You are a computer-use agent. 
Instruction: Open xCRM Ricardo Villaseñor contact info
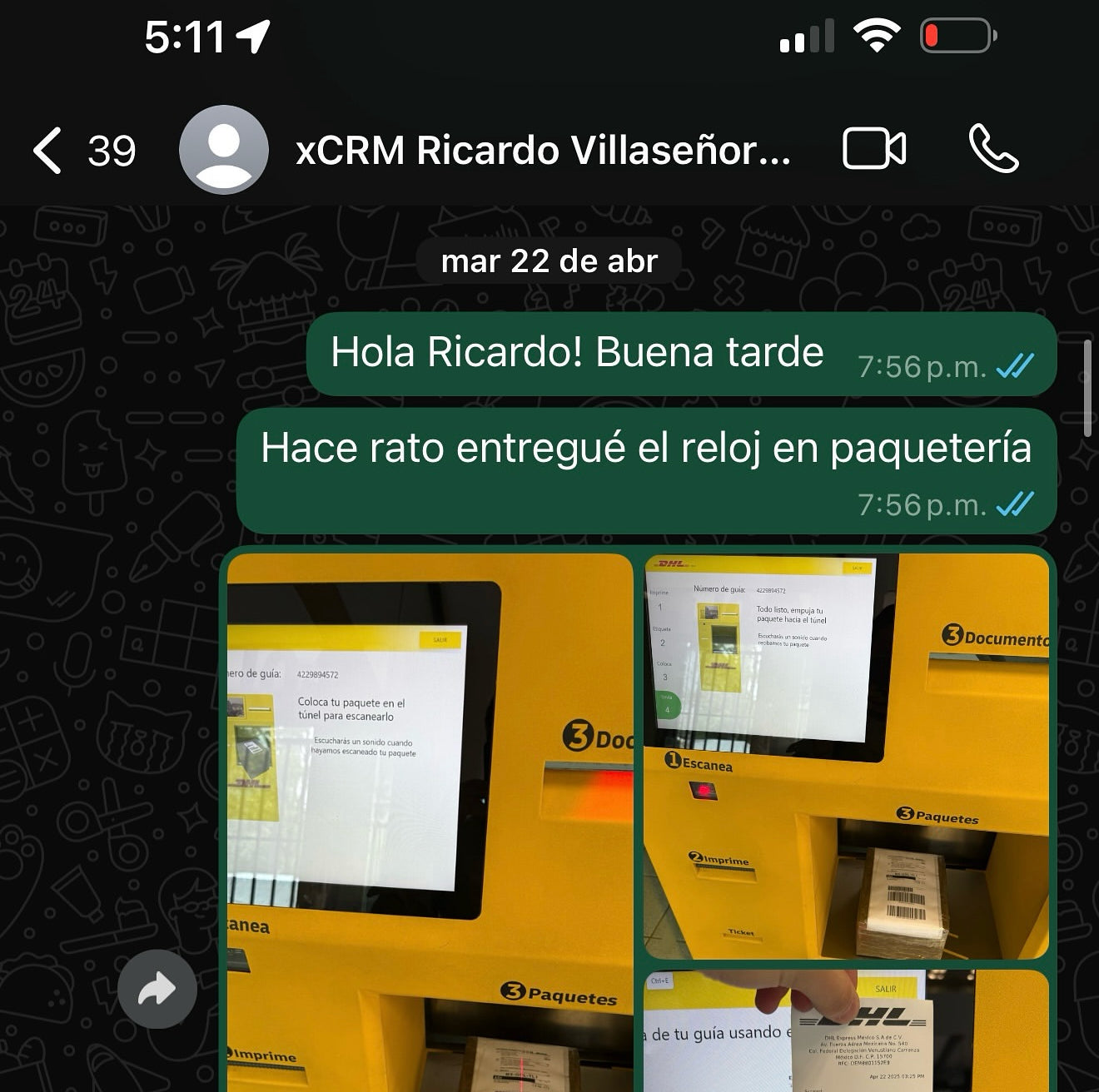coord(543,151)
